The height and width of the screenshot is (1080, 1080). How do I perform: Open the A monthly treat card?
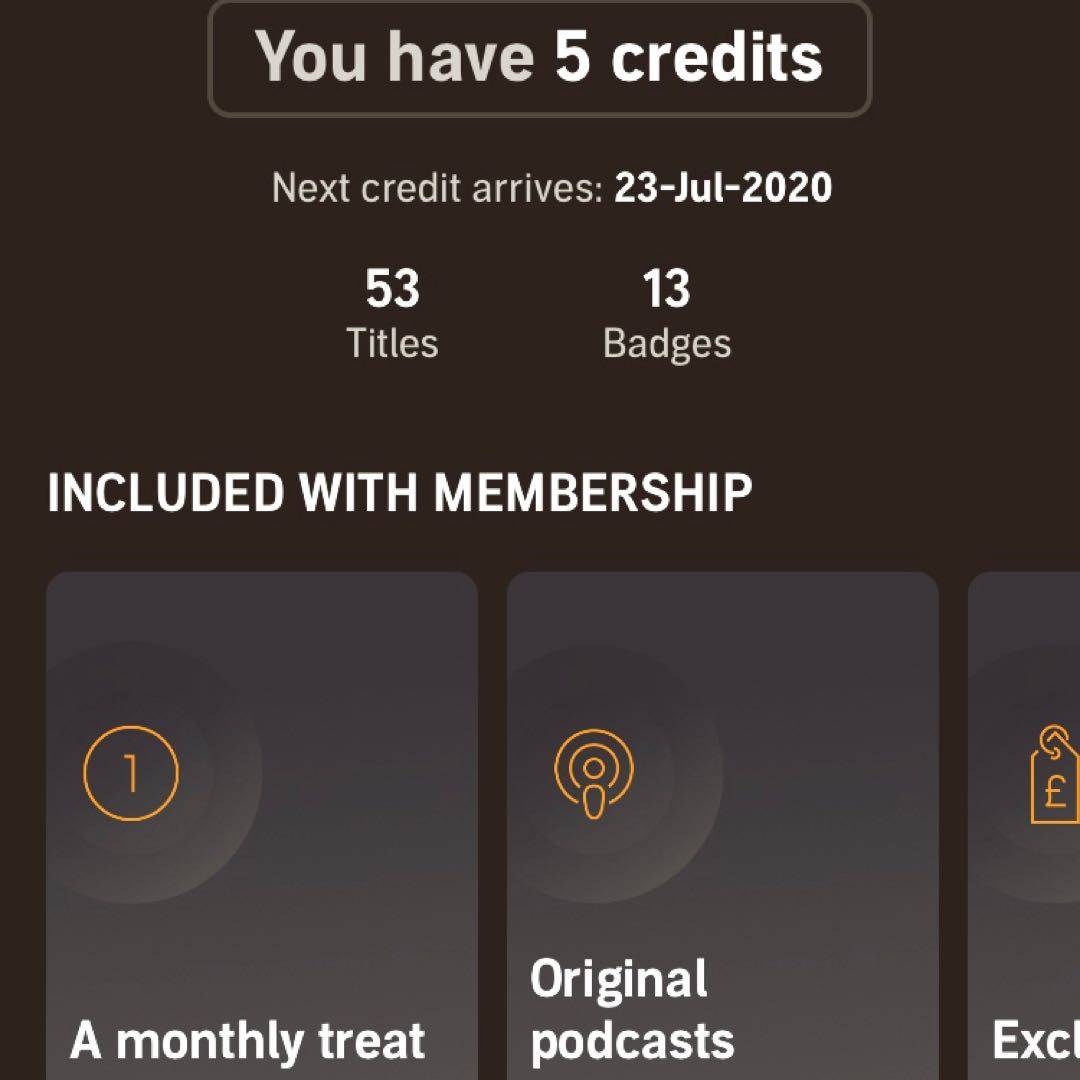(x=261, y=825)
